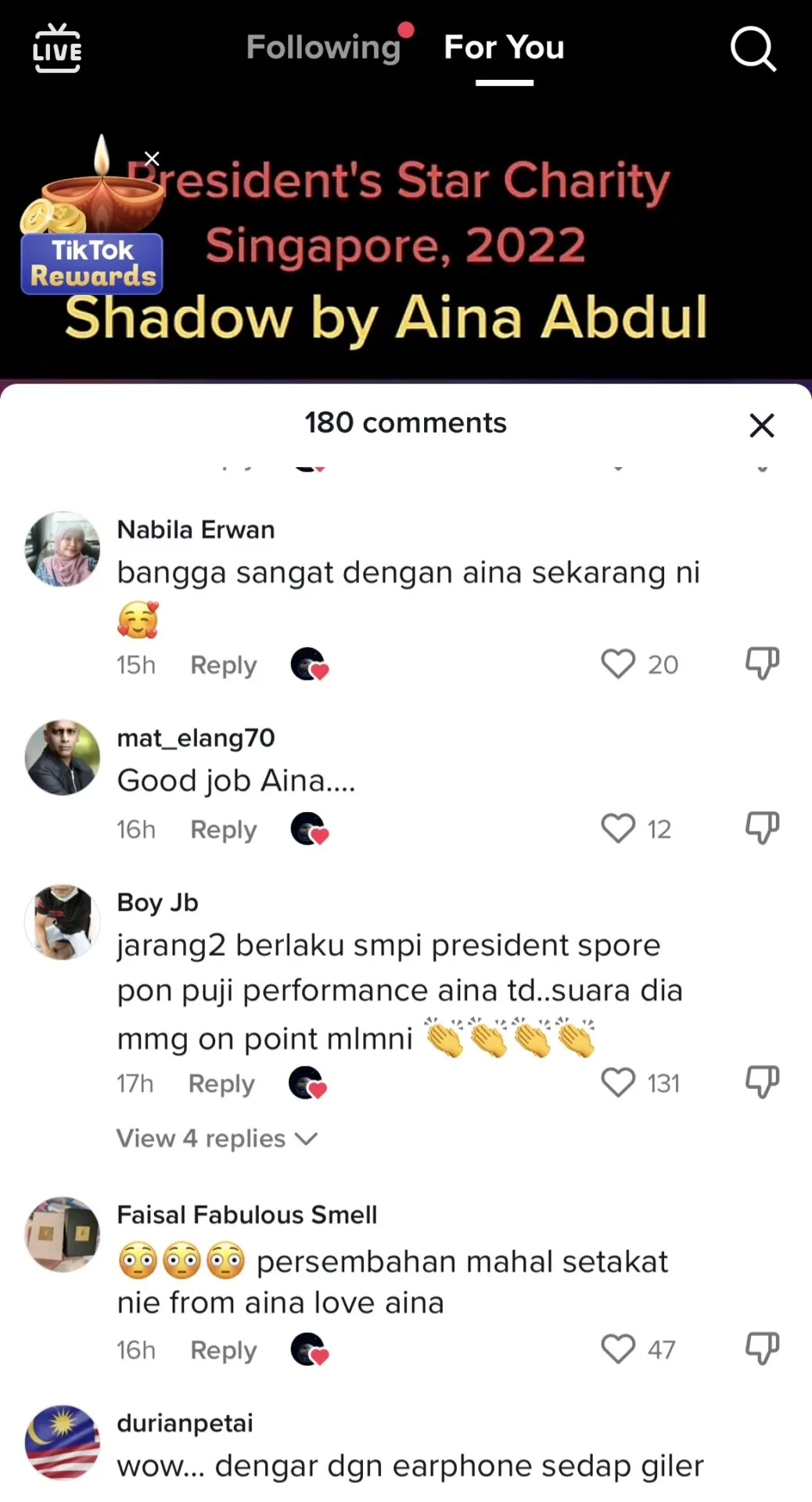Close the comments panel
Image resolution: width=812 pixels, height=1502 pixels.
click(x=761, y=426)
